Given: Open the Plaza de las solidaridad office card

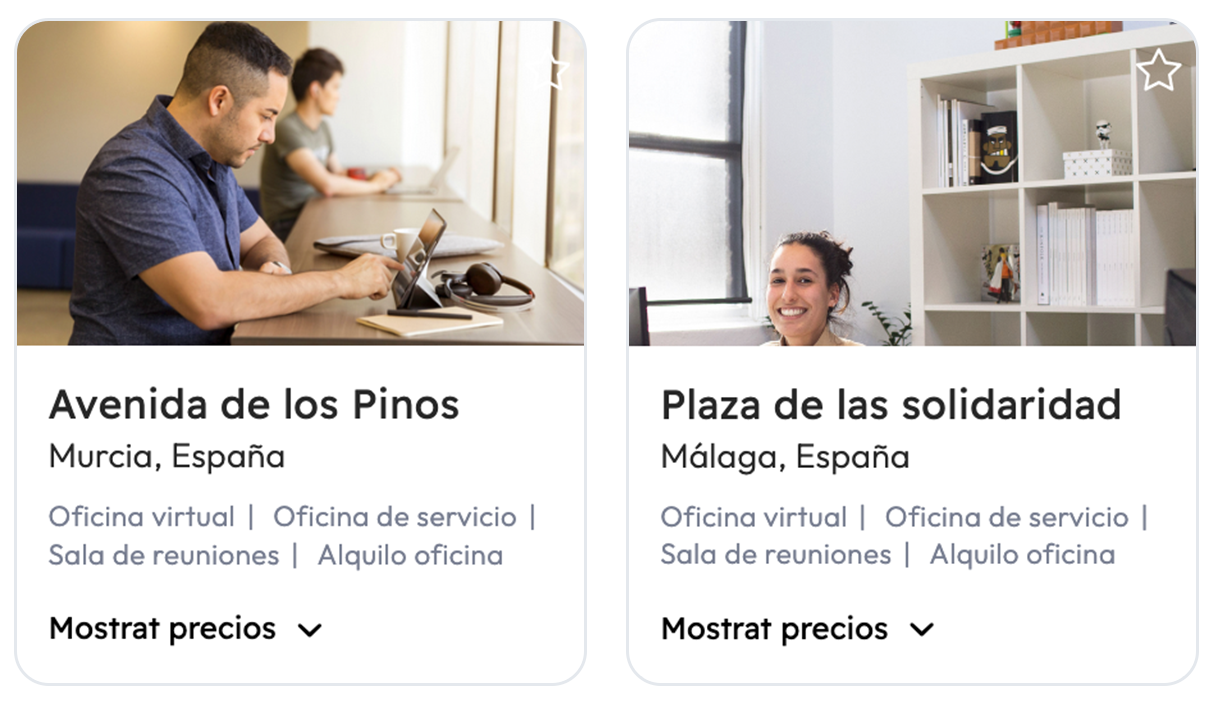Looking at the screenshot, I should 890,405.
